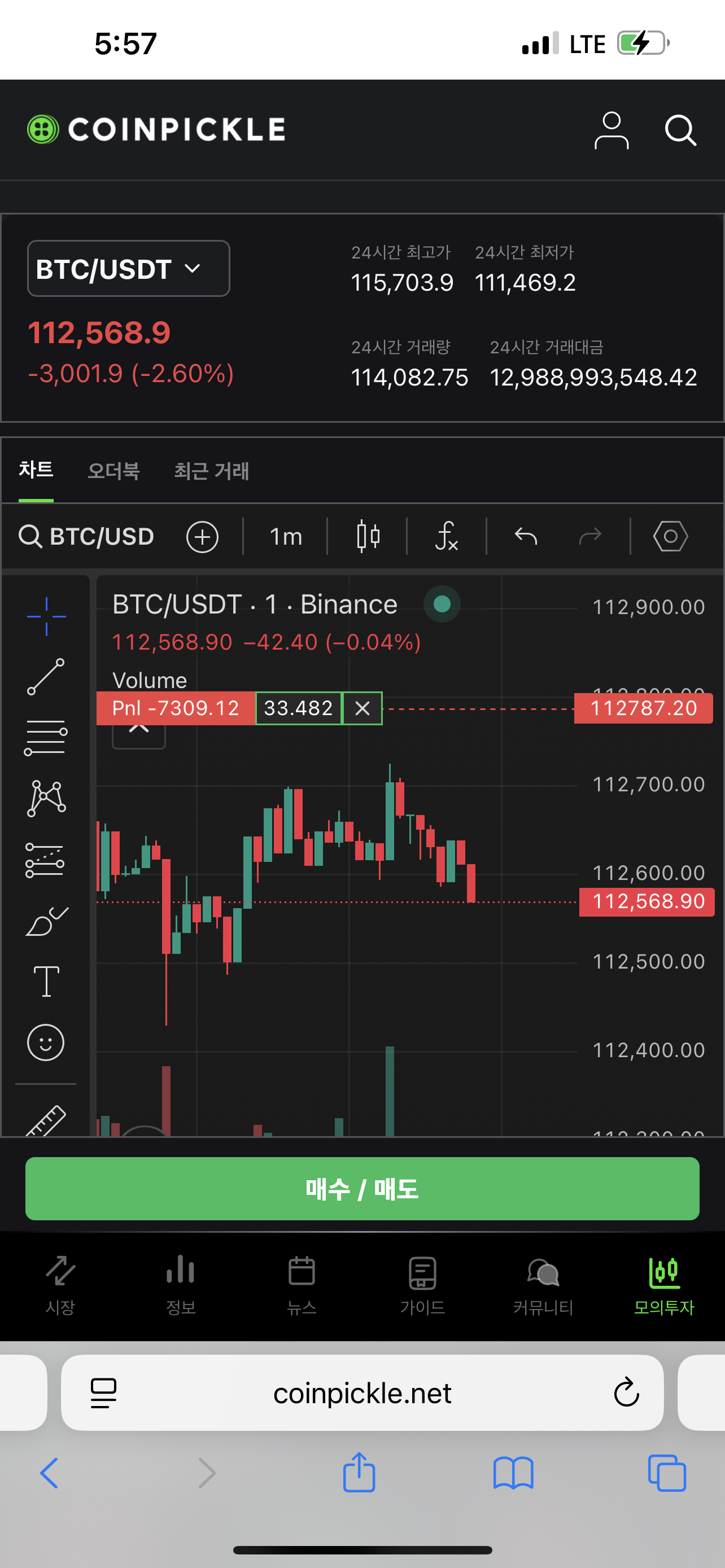
Task: Switch to the 최근 거래 tab
Action: pyautogui.click(x=211, y=471)
